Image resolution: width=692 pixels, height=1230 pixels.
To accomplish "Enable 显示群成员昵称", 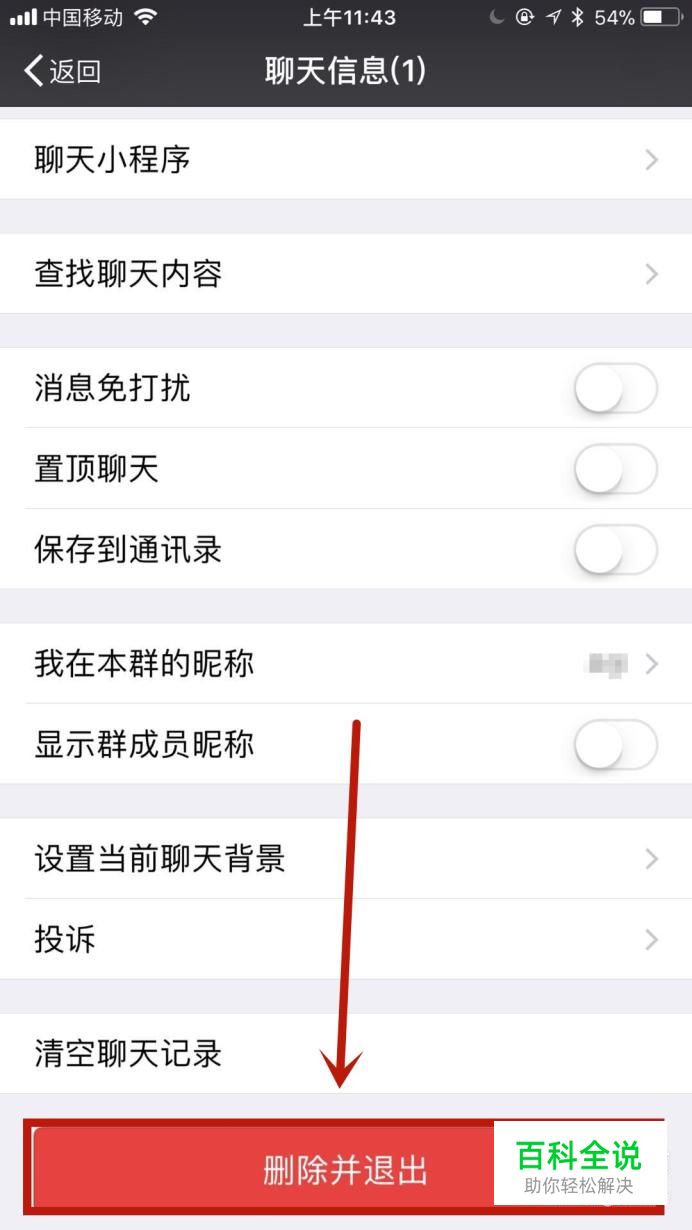I will [x=616, y=744].
